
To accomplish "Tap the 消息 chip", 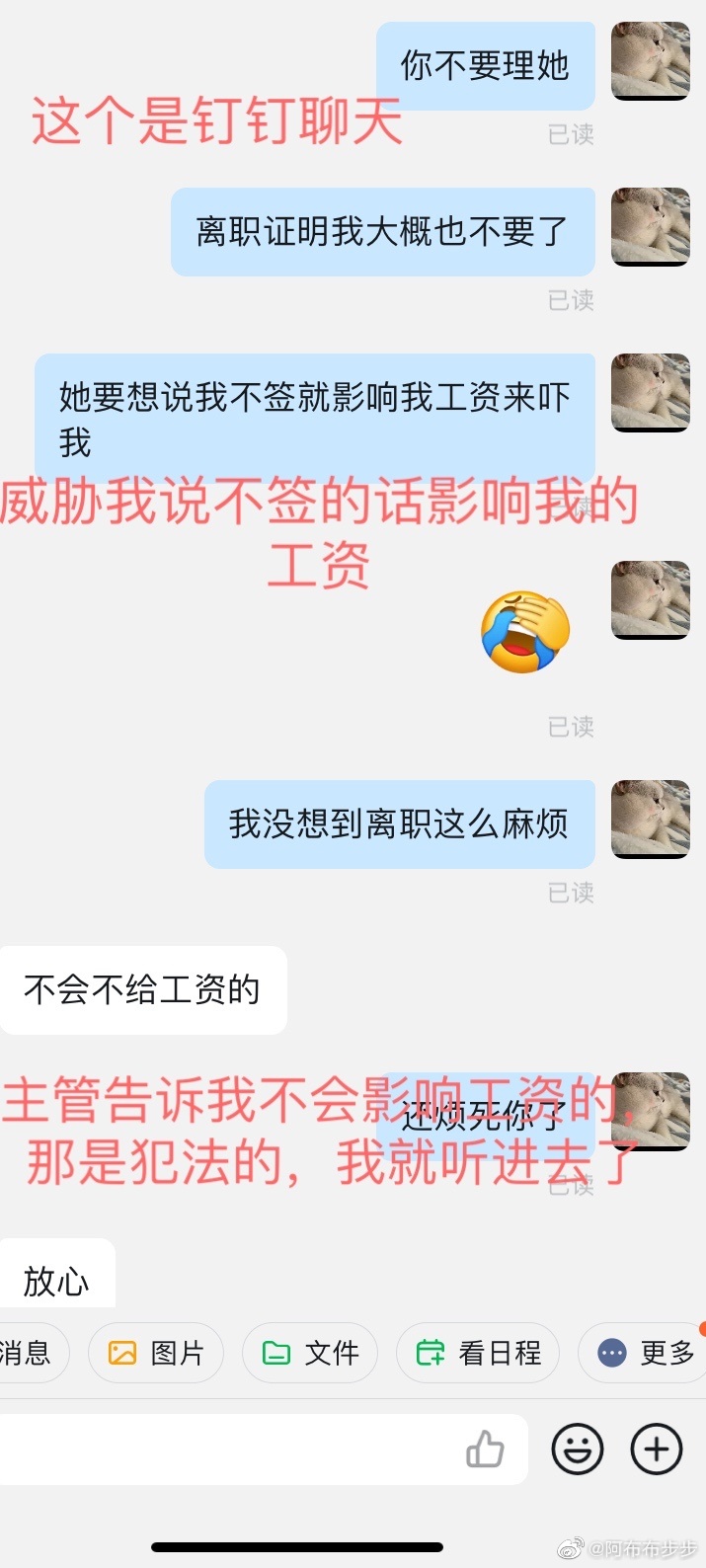I will point(28,1353).
